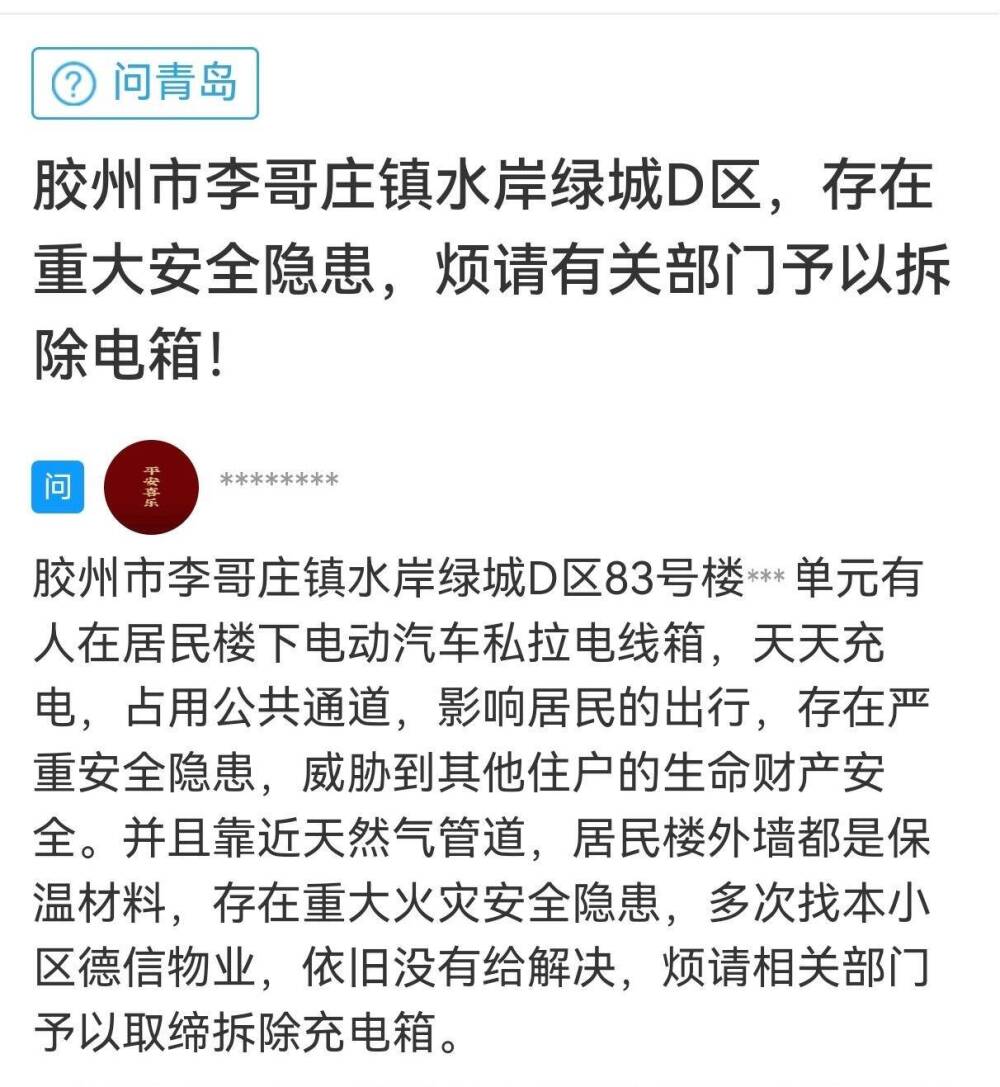Open the 问青岛 tag chip
The width and height of the screenshot is (1000, 1087).
click(145, 83)
